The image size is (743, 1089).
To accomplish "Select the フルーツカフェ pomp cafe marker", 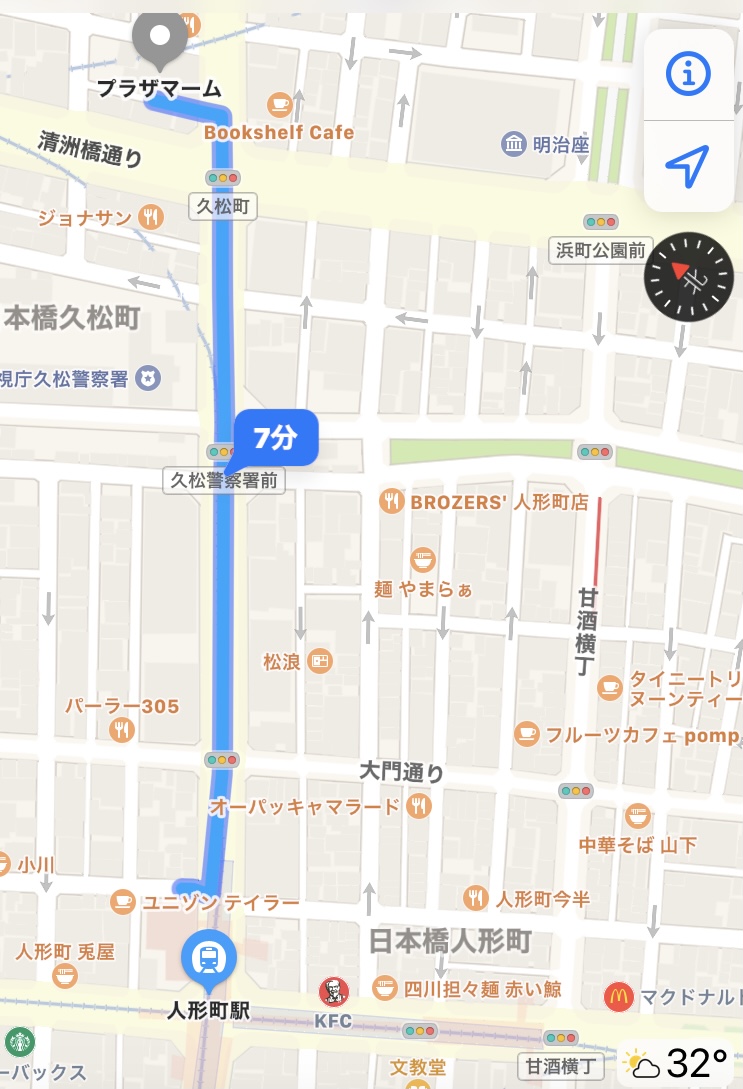I will 526,735.
